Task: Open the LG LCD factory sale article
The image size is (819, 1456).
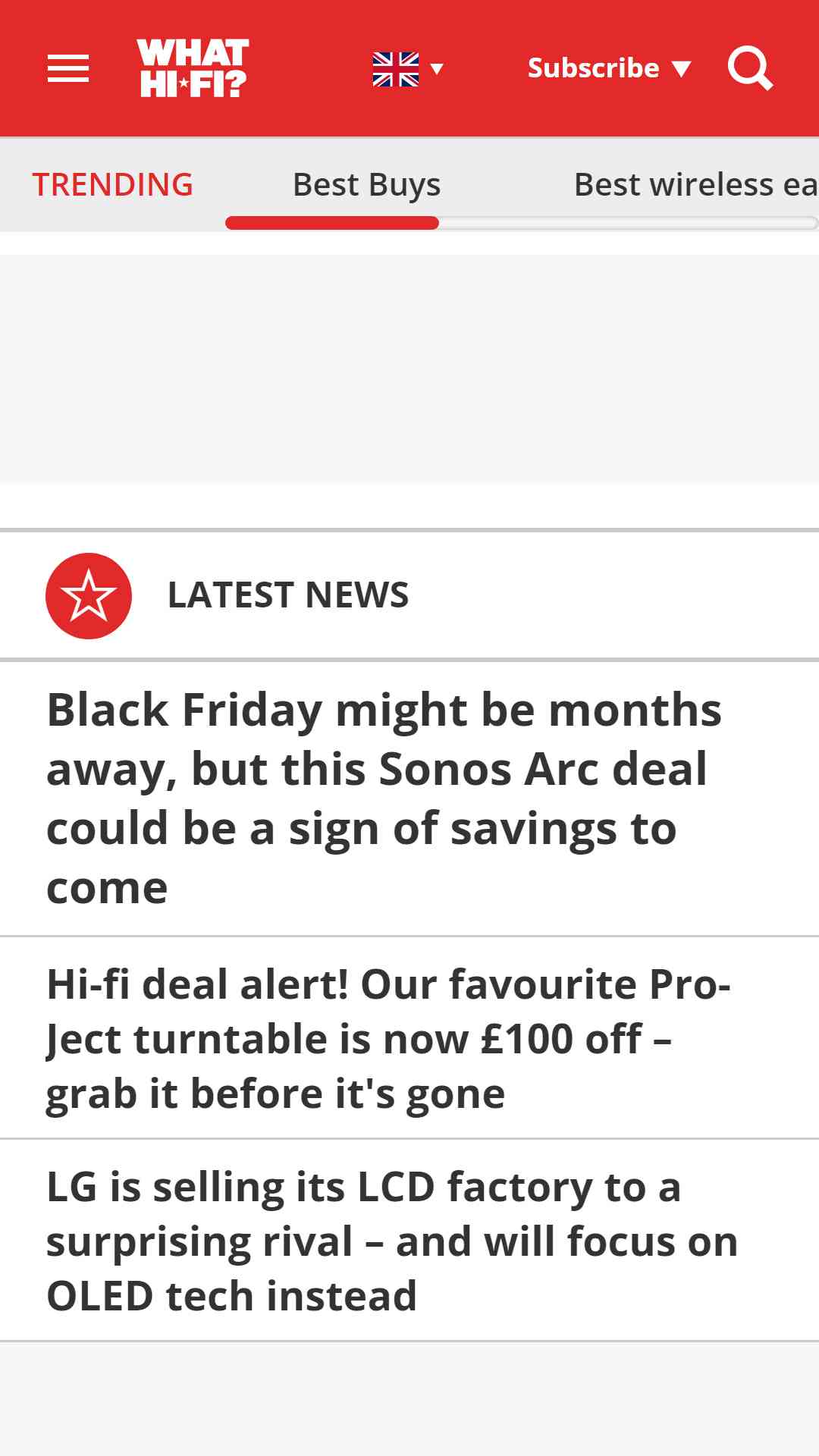Action: (391, 1241)
